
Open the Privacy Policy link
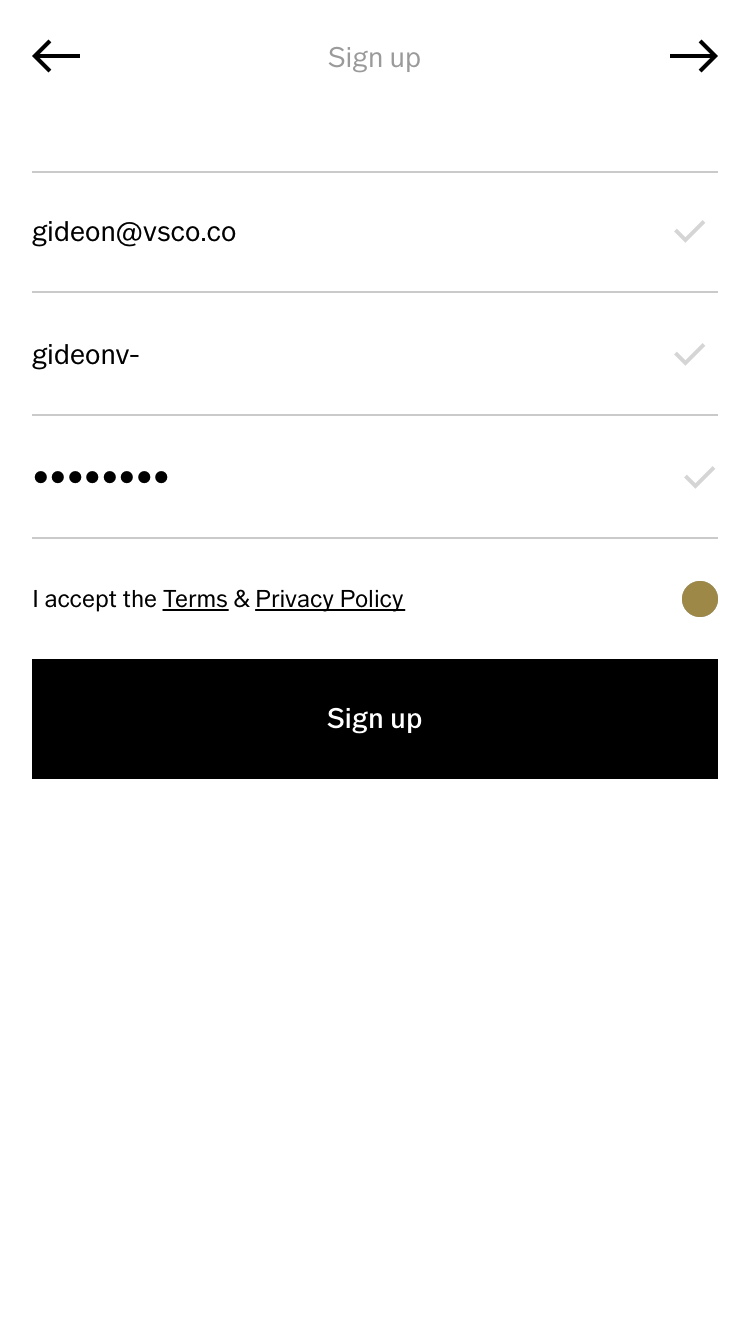(x=329, y=599)
